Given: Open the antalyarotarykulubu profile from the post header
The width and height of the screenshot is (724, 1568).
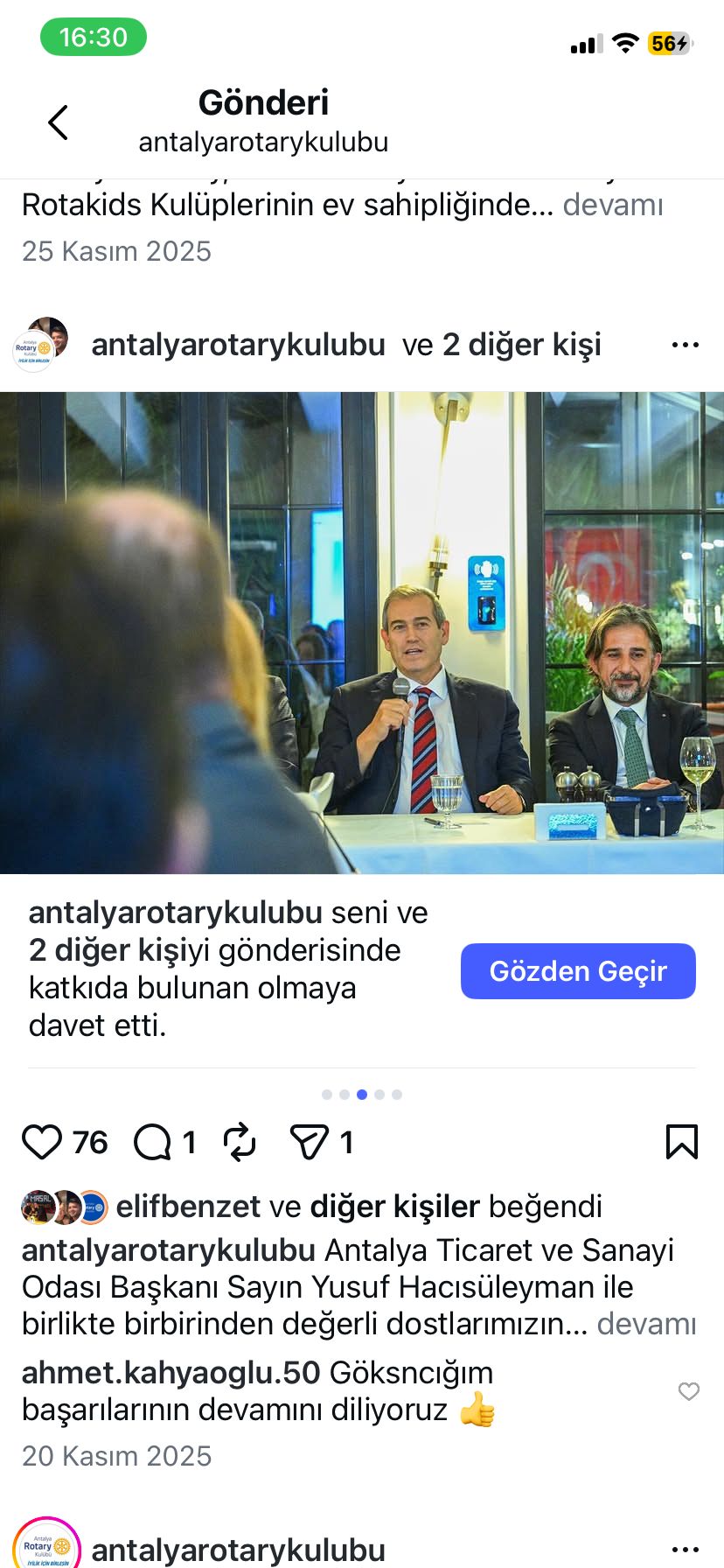Looking at the screenshot, I should click(x=238, y=345).
